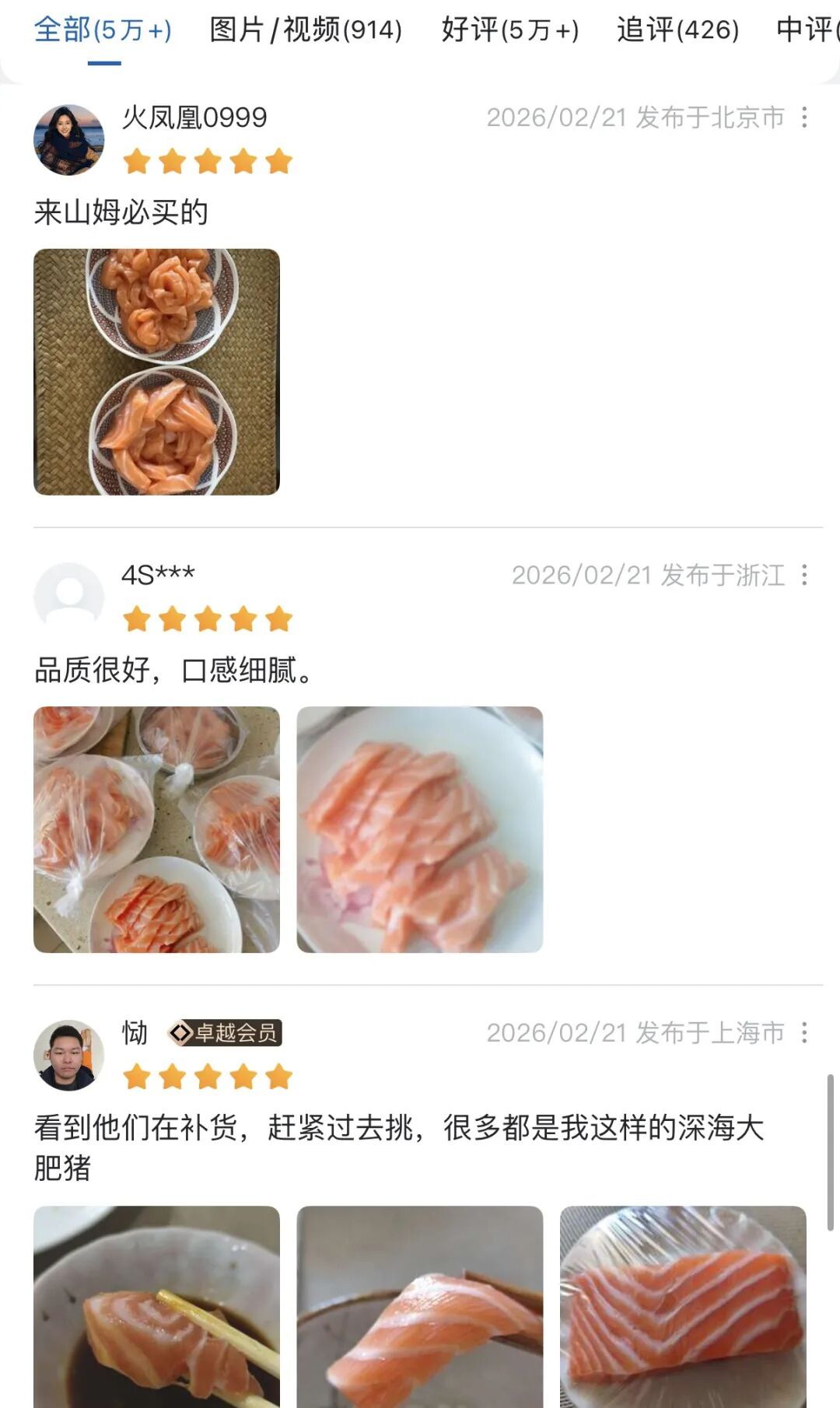
Task: Switch to the 中评 tab
Action: [807, 30]
